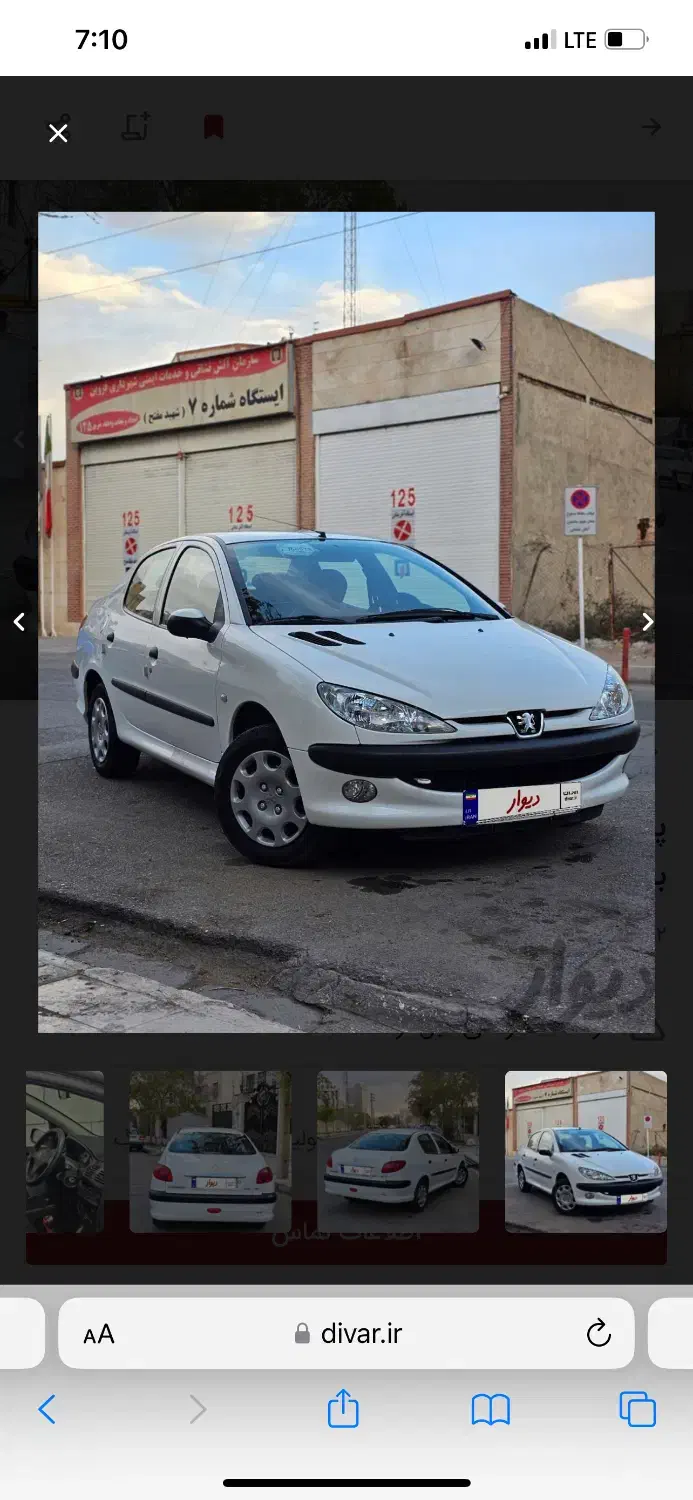The width and height of the screenshot is (693, 1500).
Task: Select the front view fire station thumbnail
Action: (x=585, y=1151)
